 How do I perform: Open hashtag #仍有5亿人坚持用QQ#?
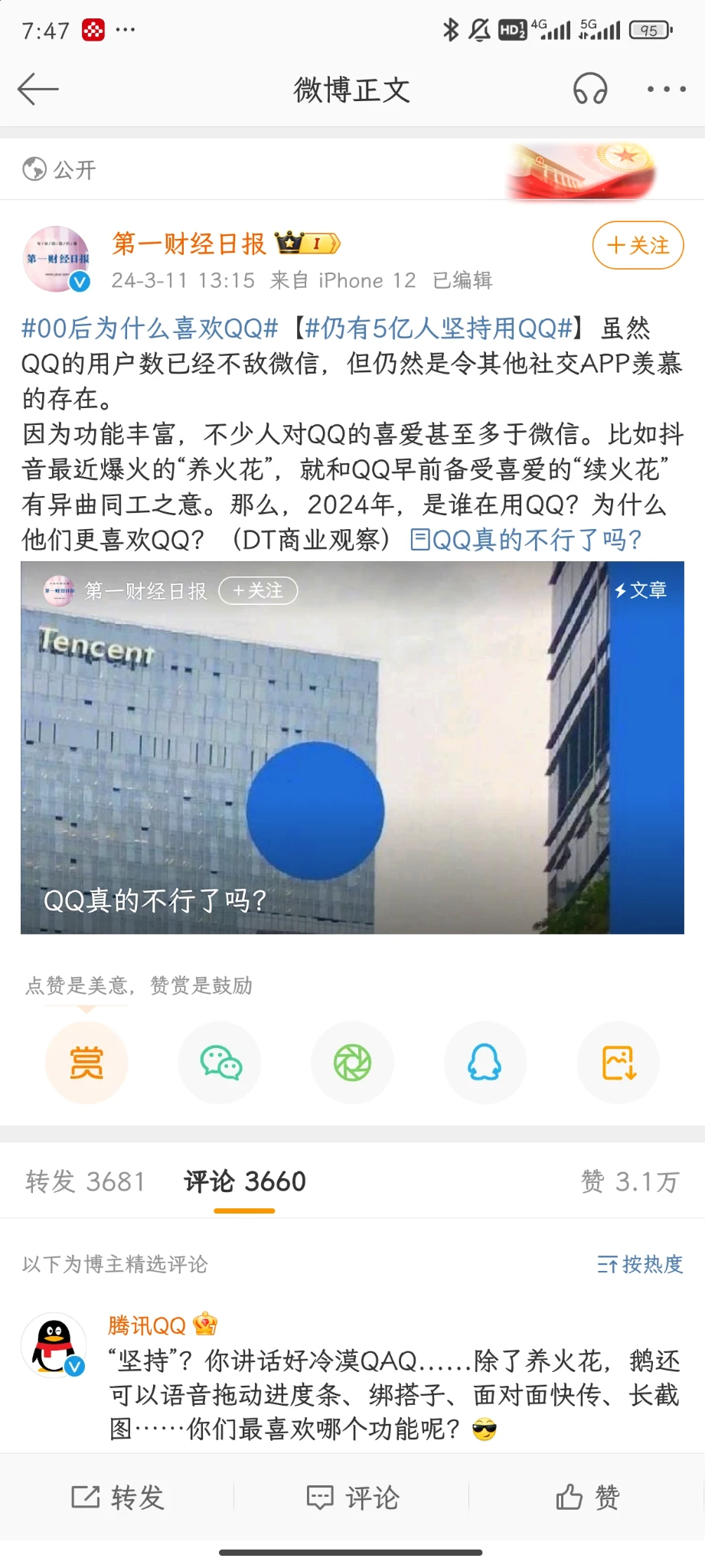click(439, 328)
